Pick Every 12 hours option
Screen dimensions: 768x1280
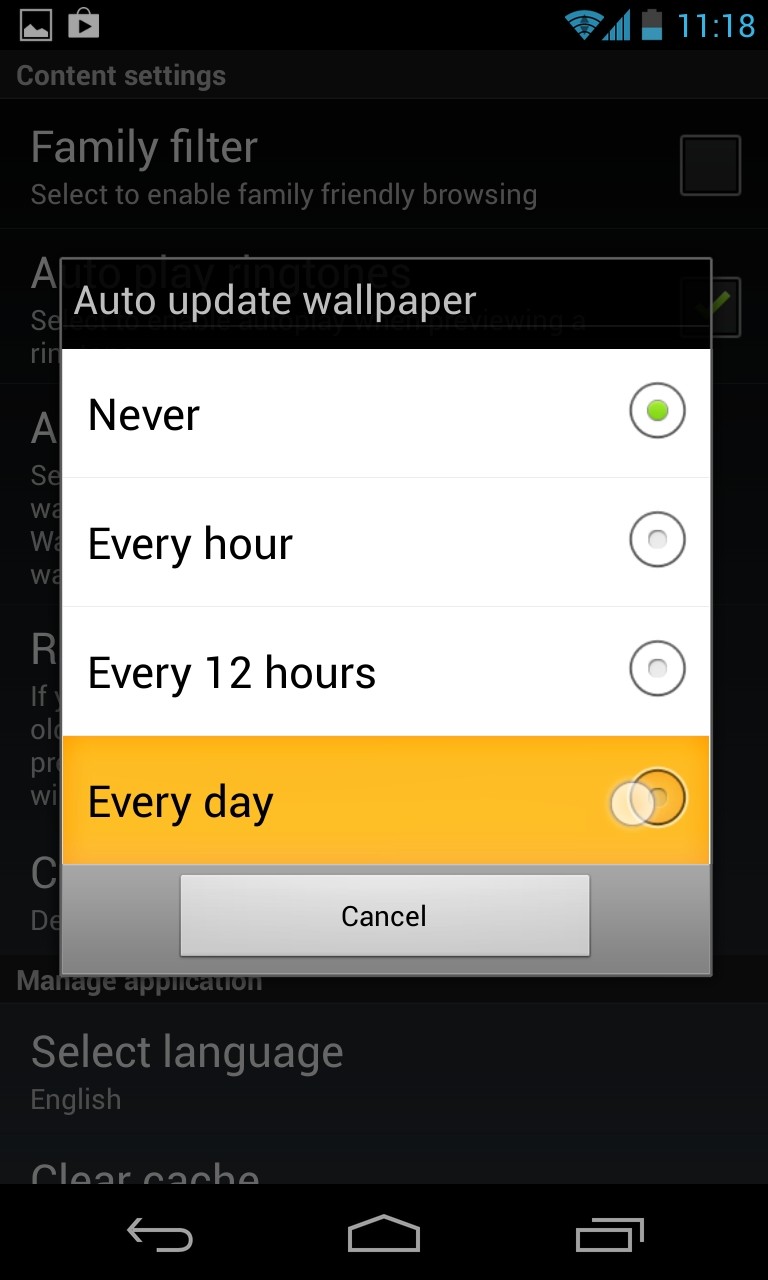click(386, 671)
